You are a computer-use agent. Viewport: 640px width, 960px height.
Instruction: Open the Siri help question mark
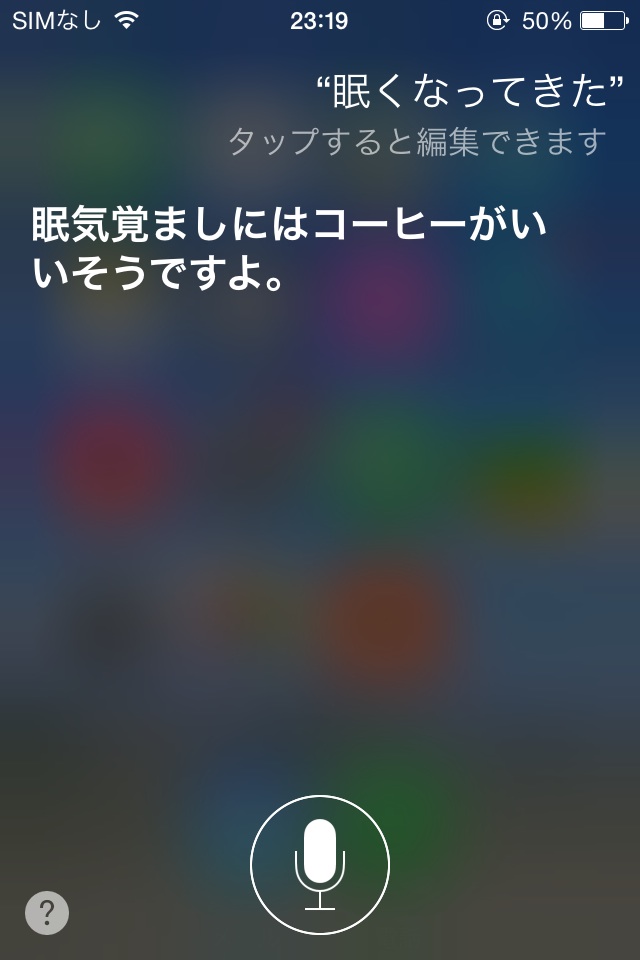tap(47, 913)
